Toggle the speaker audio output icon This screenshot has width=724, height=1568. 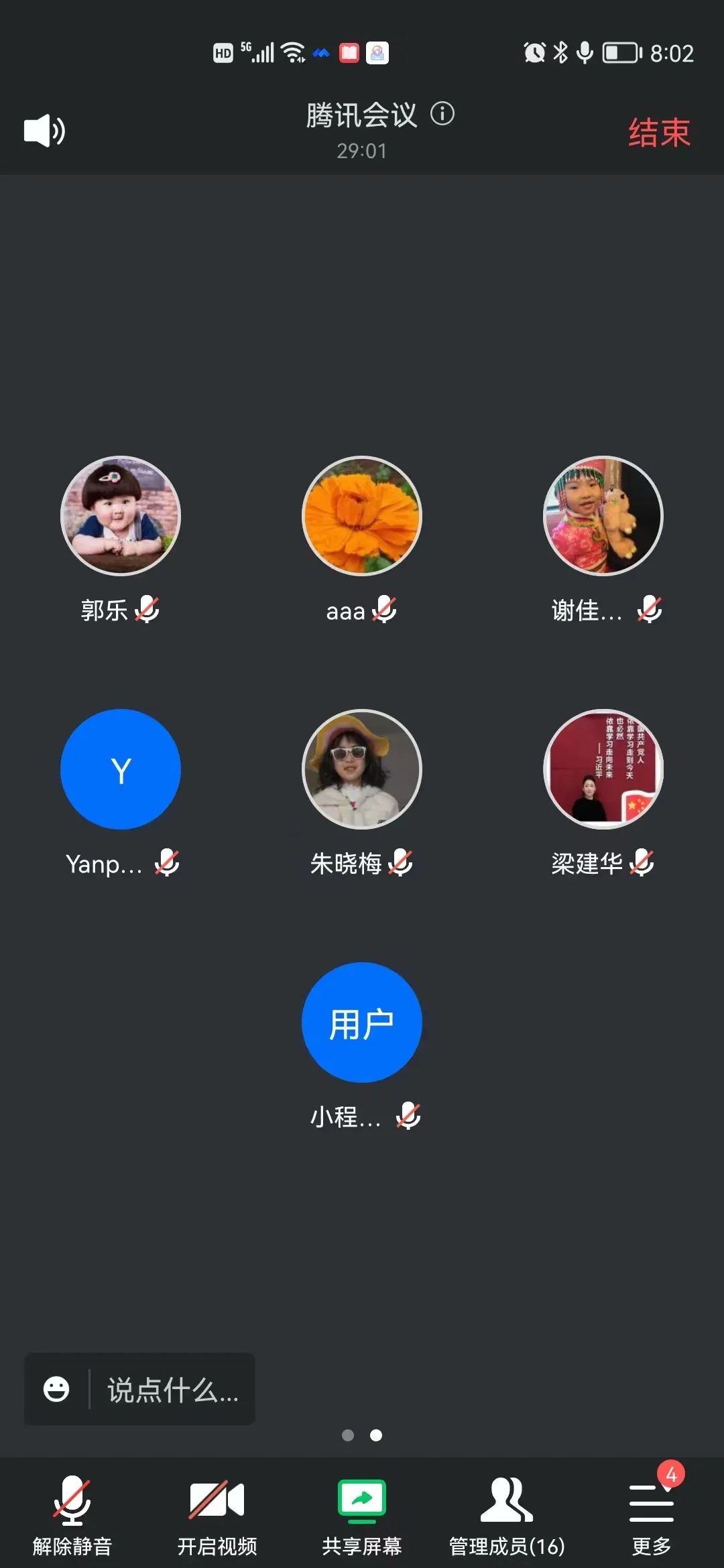tap(44, 131)
